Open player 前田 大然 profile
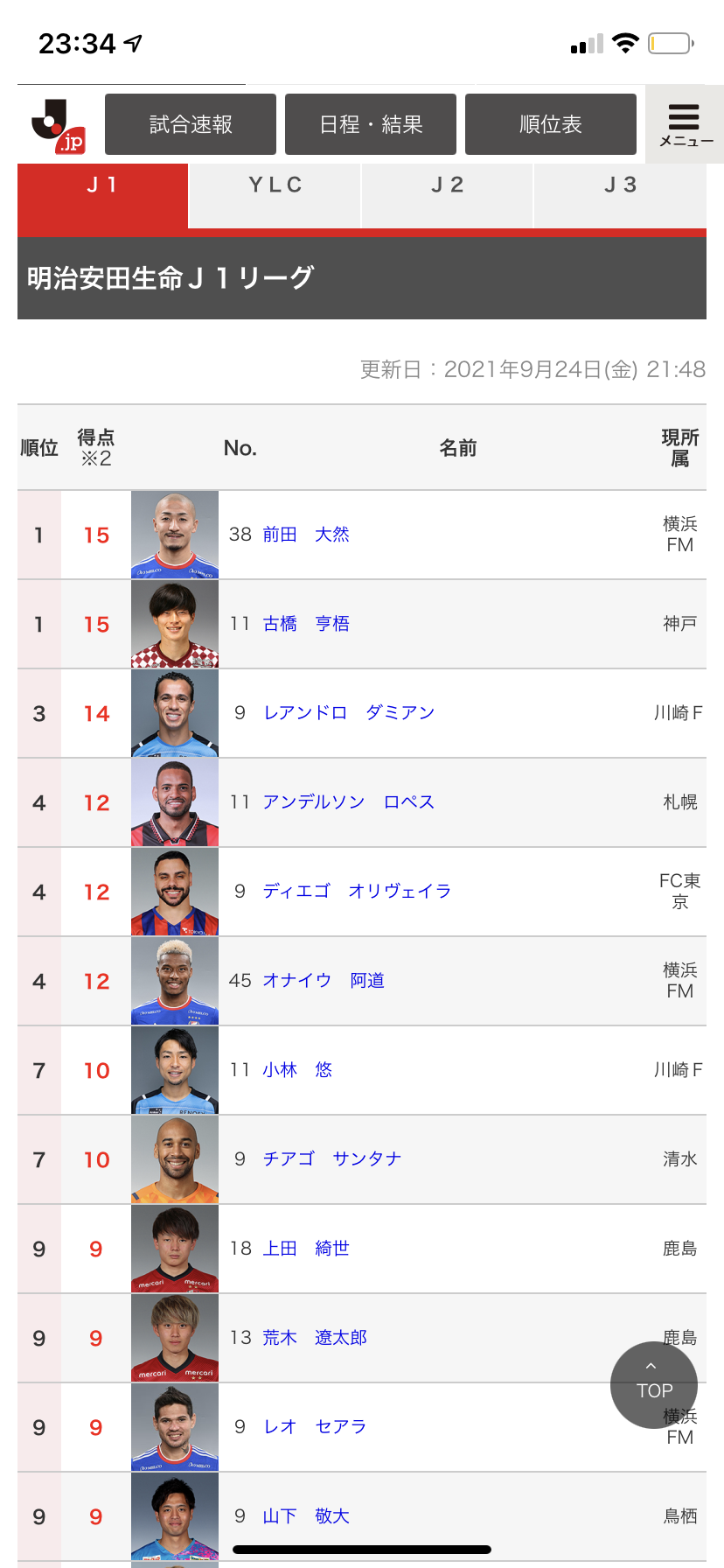The width and height of the screenshot is (724, 1568). coord(306,535)
